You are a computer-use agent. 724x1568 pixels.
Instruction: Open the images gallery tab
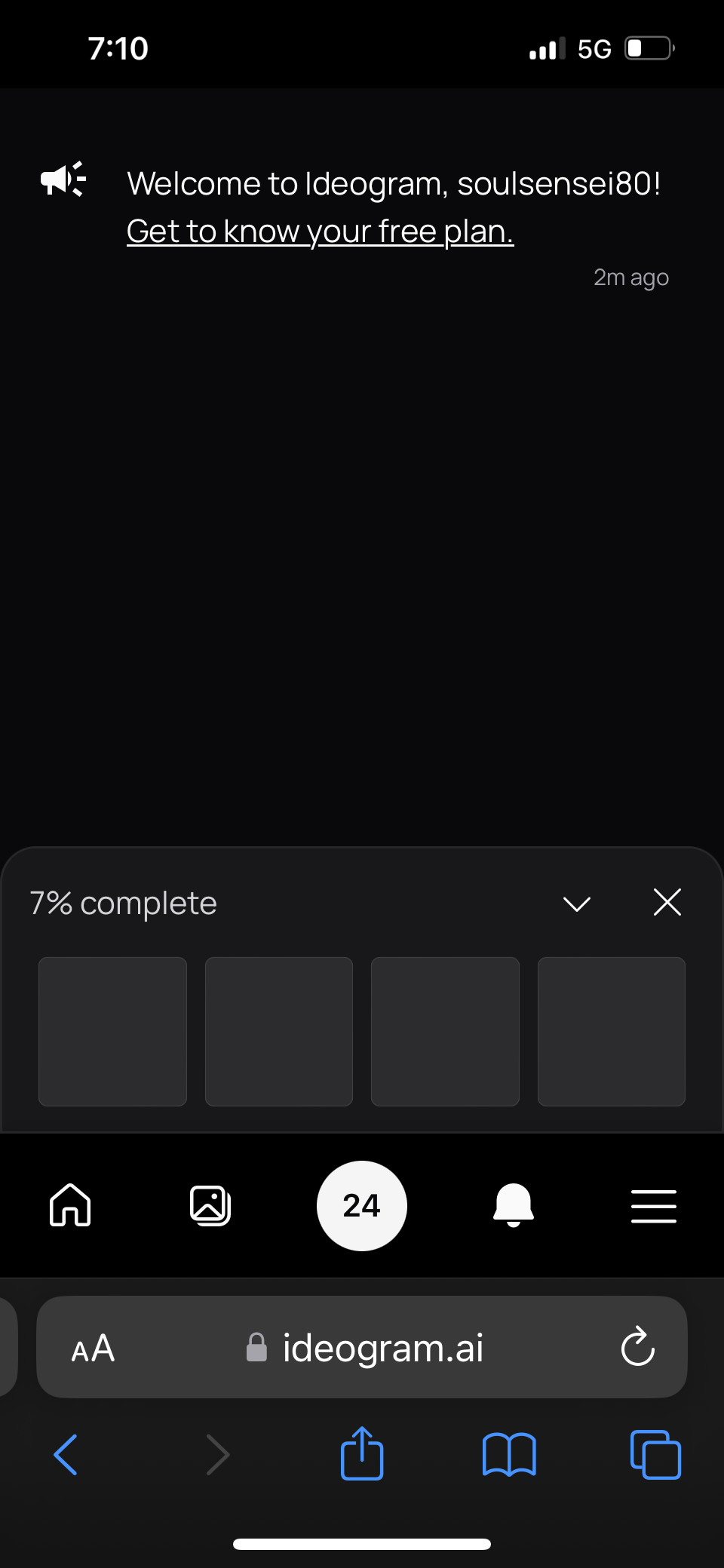click(210, 1205)
